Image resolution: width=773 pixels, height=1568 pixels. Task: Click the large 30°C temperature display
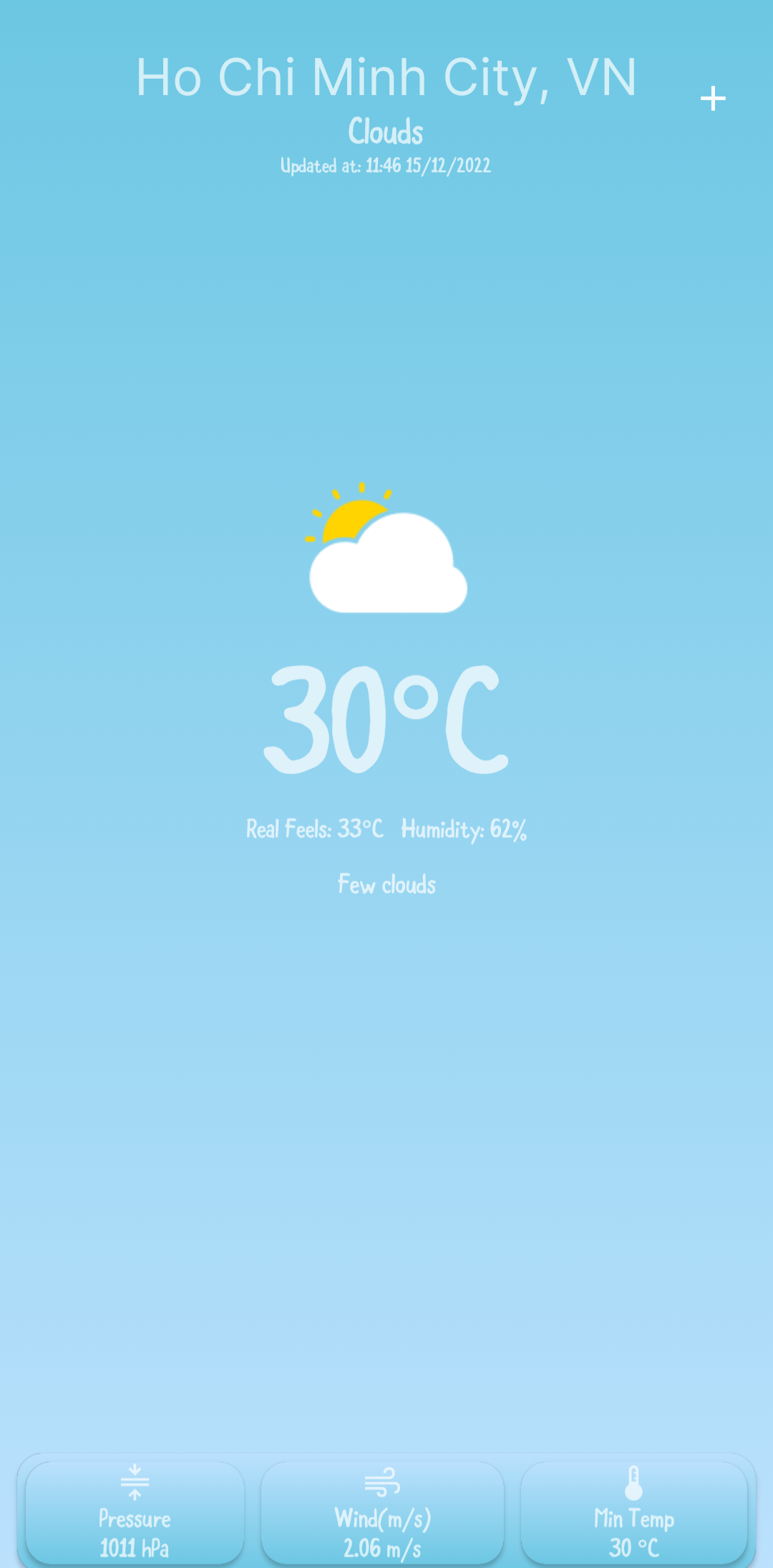(386, 719)
